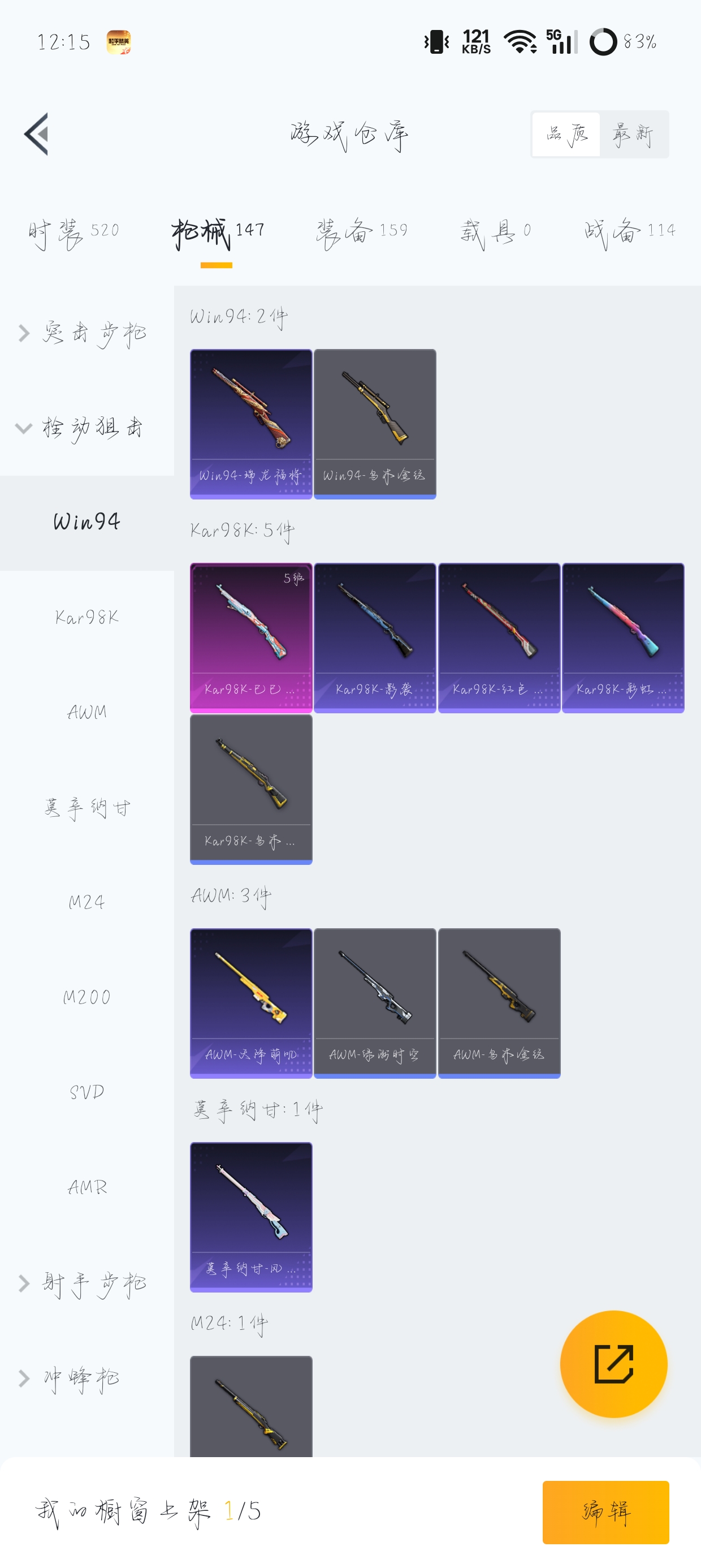
Task: Select Kar98K in the sidebar
Action: coord(86,618)
